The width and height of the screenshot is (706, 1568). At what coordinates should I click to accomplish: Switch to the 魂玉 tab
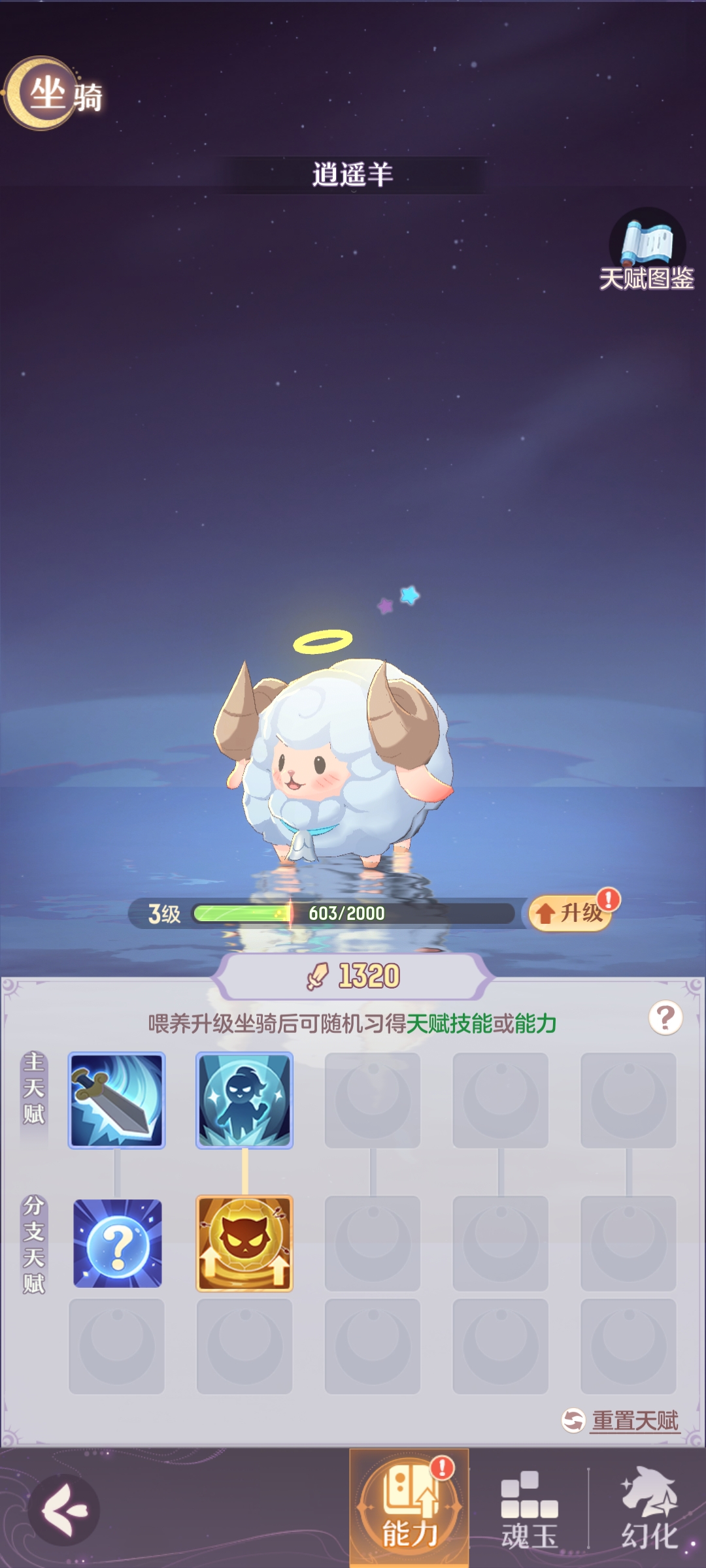pyautogui.click(x=529, y=1509)
